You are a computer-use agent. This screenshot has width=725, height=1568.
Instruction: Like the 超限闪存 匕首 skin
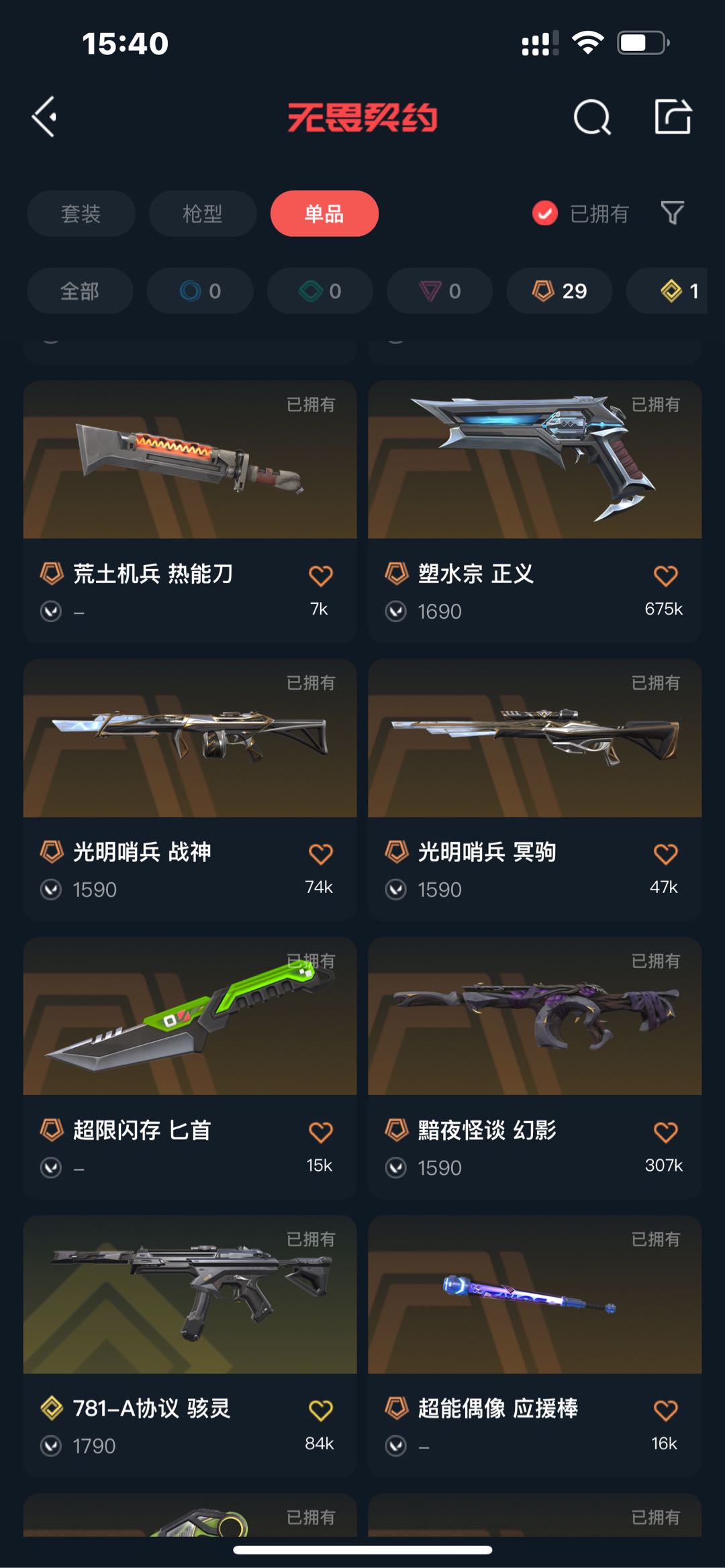point(321,1132)
